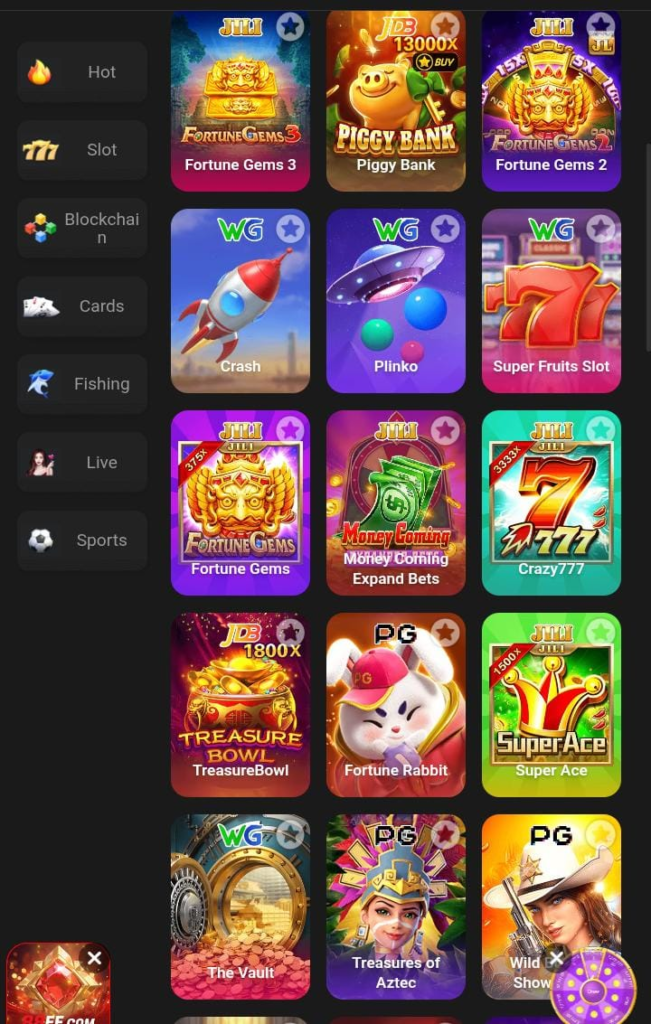Image resolution: width=651 pixels, height=1024 pixels.
Task: Open the Fishing category
Action: (82, 384)
